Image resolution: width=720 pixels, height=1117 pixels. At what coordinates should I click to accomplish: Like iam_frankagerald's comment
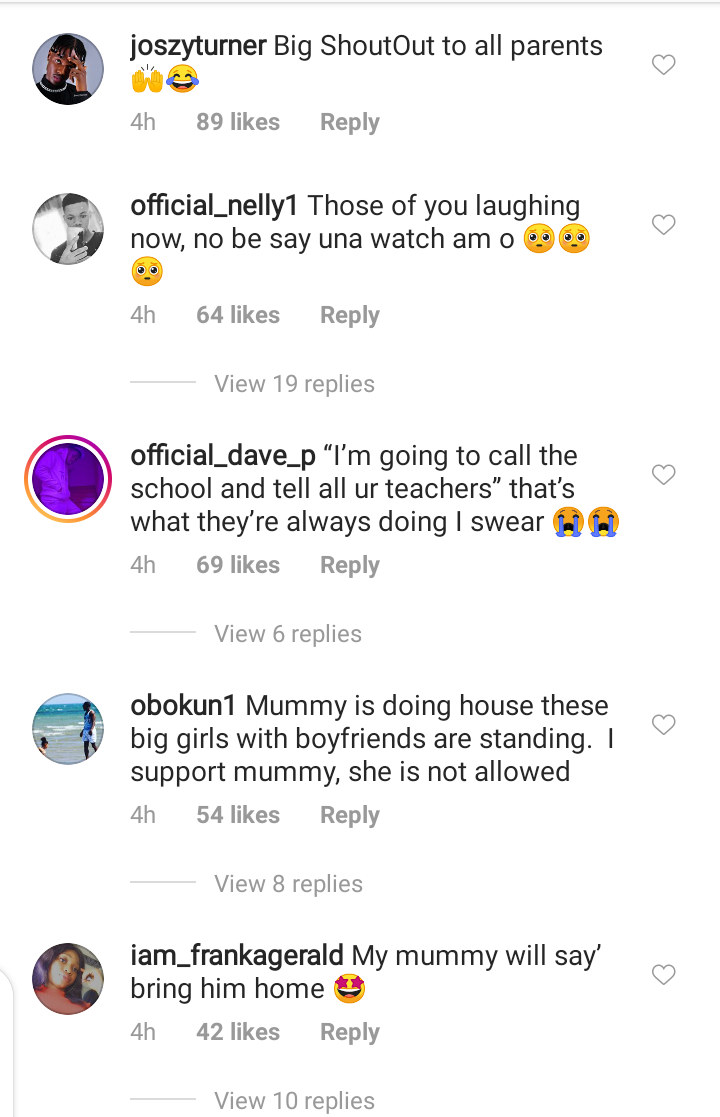[x=664, y=974]
